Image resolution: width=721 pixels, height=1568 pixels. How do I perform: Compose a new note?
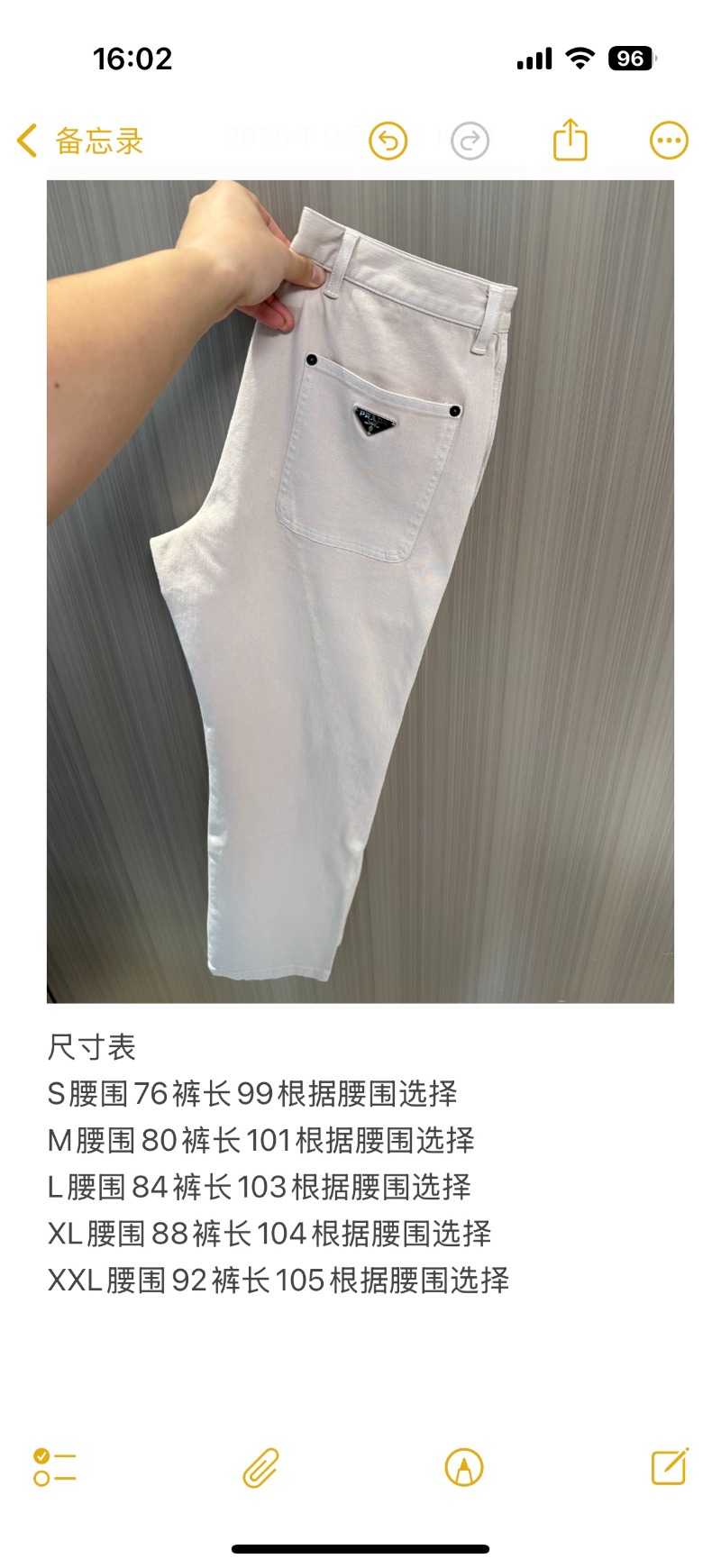670,1466
